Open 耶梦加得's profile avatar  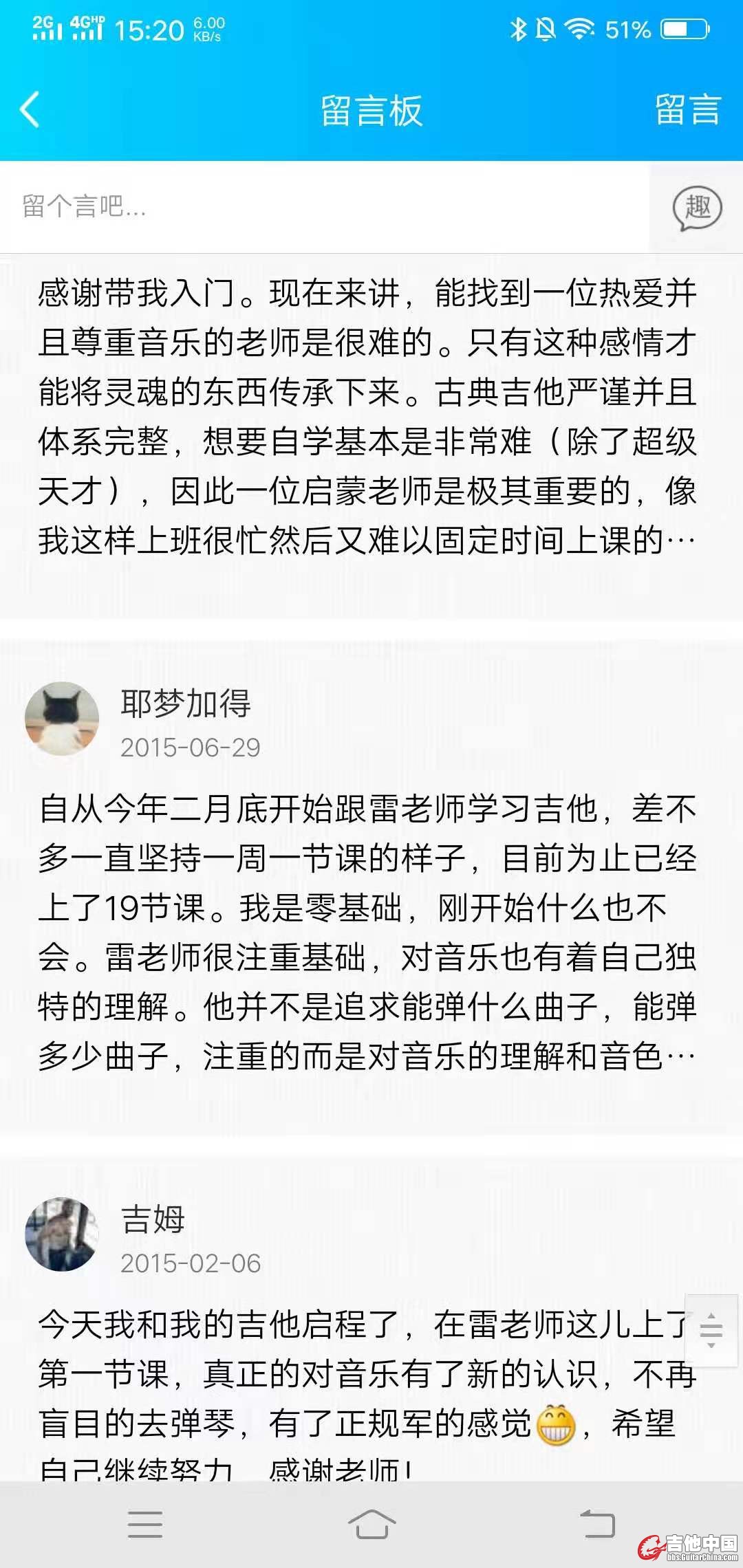62,719
